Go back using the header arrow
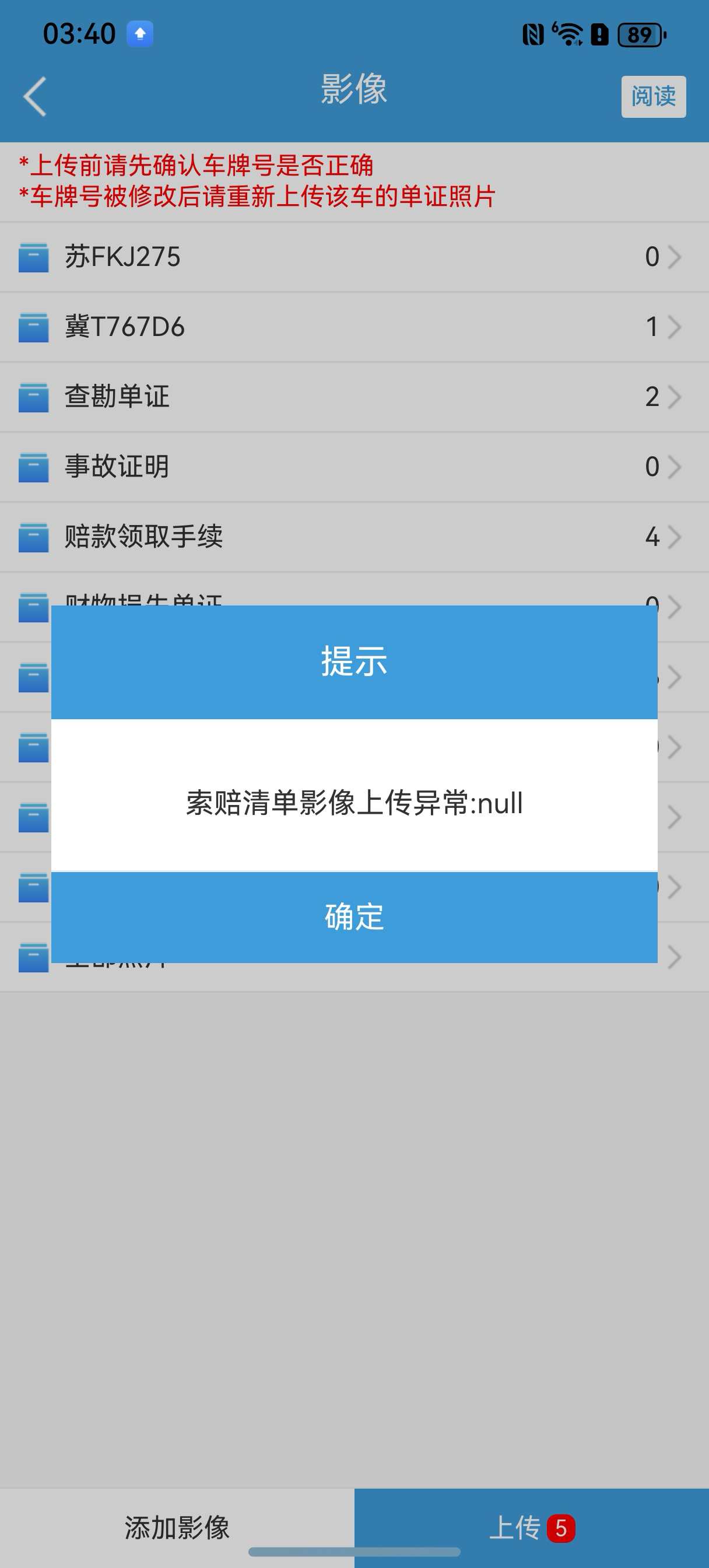 tap(36, 96)
